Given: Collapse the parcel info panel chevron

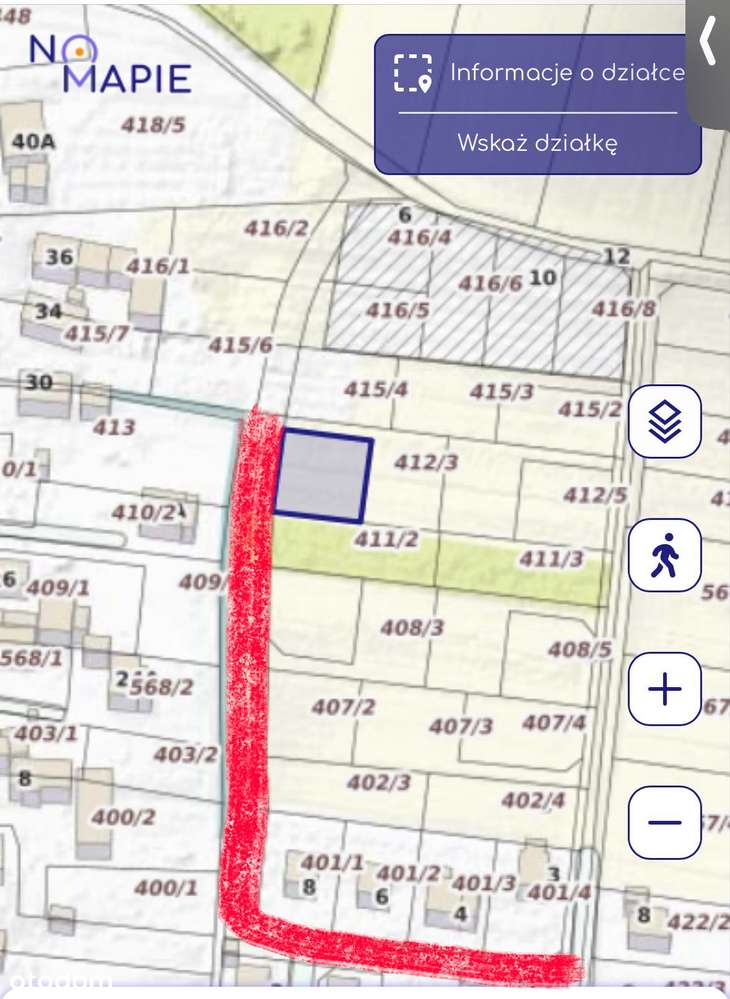Looking at the screenshot, I should point(708,43).
